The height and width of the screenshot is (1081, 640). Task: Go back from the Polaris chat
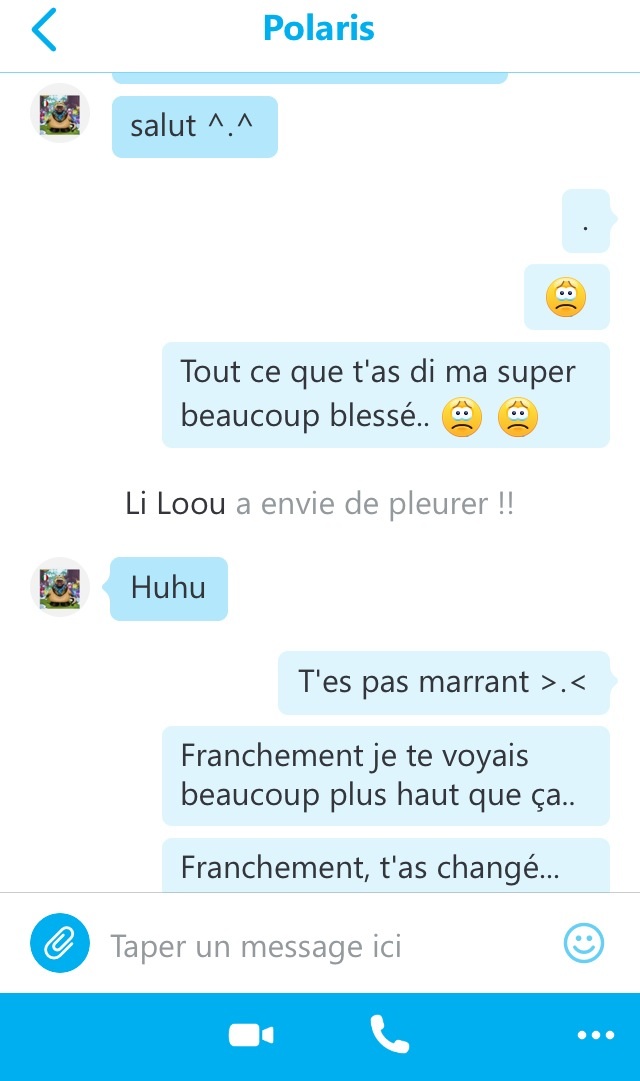pyautogui.click(x=44, y=30)
